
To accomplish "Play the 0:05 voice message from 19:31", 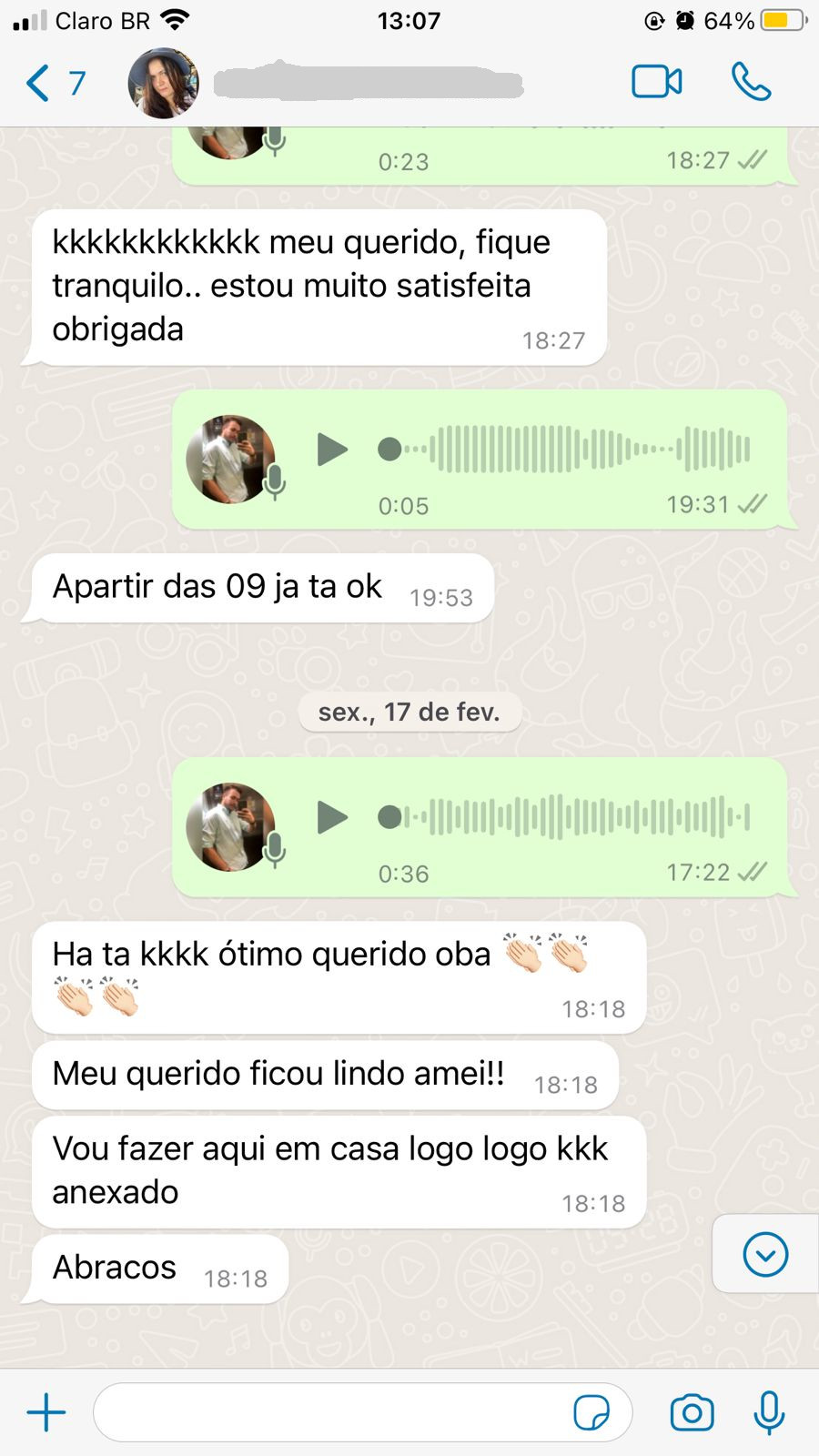I will (332, 450).
